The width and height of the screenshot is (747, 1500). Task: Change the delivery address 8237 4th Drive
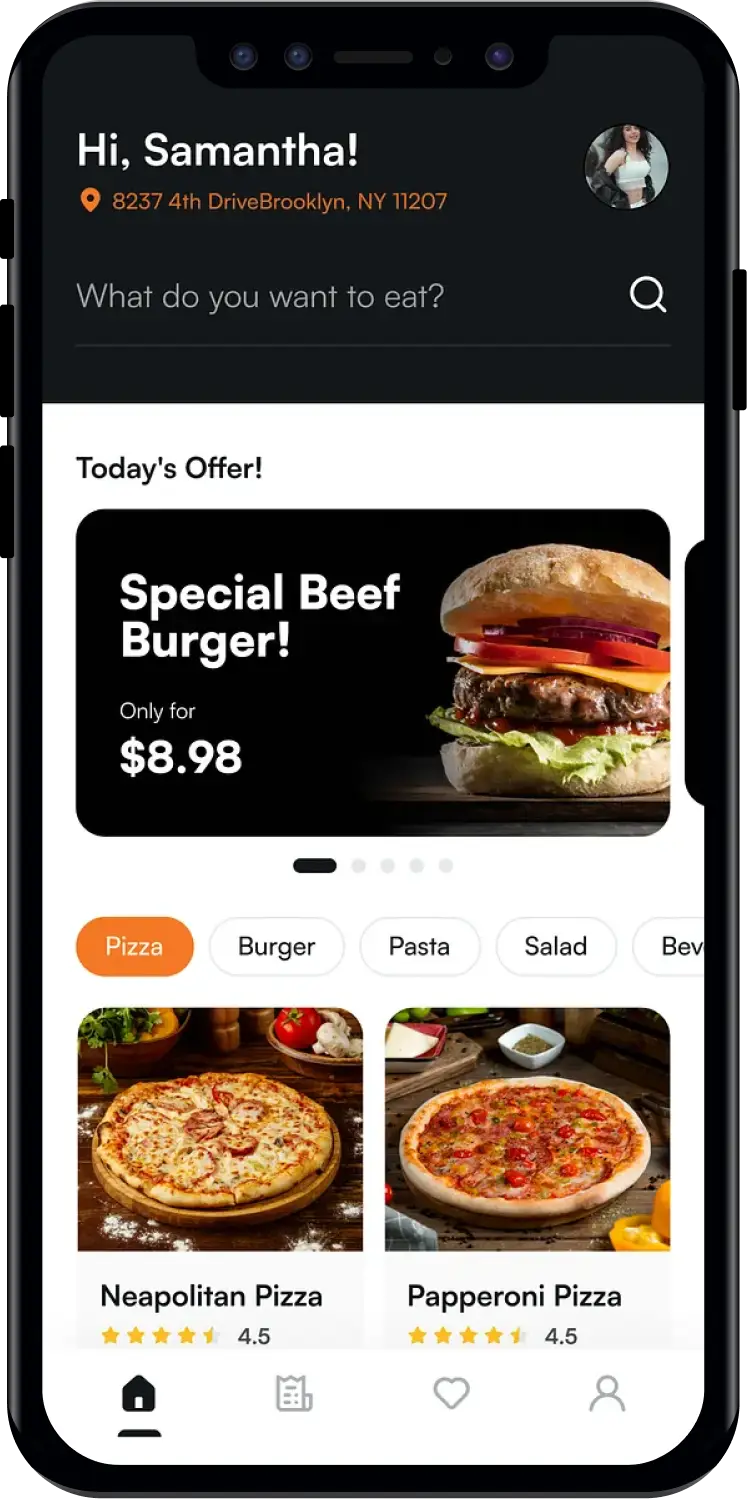[278, 201]
